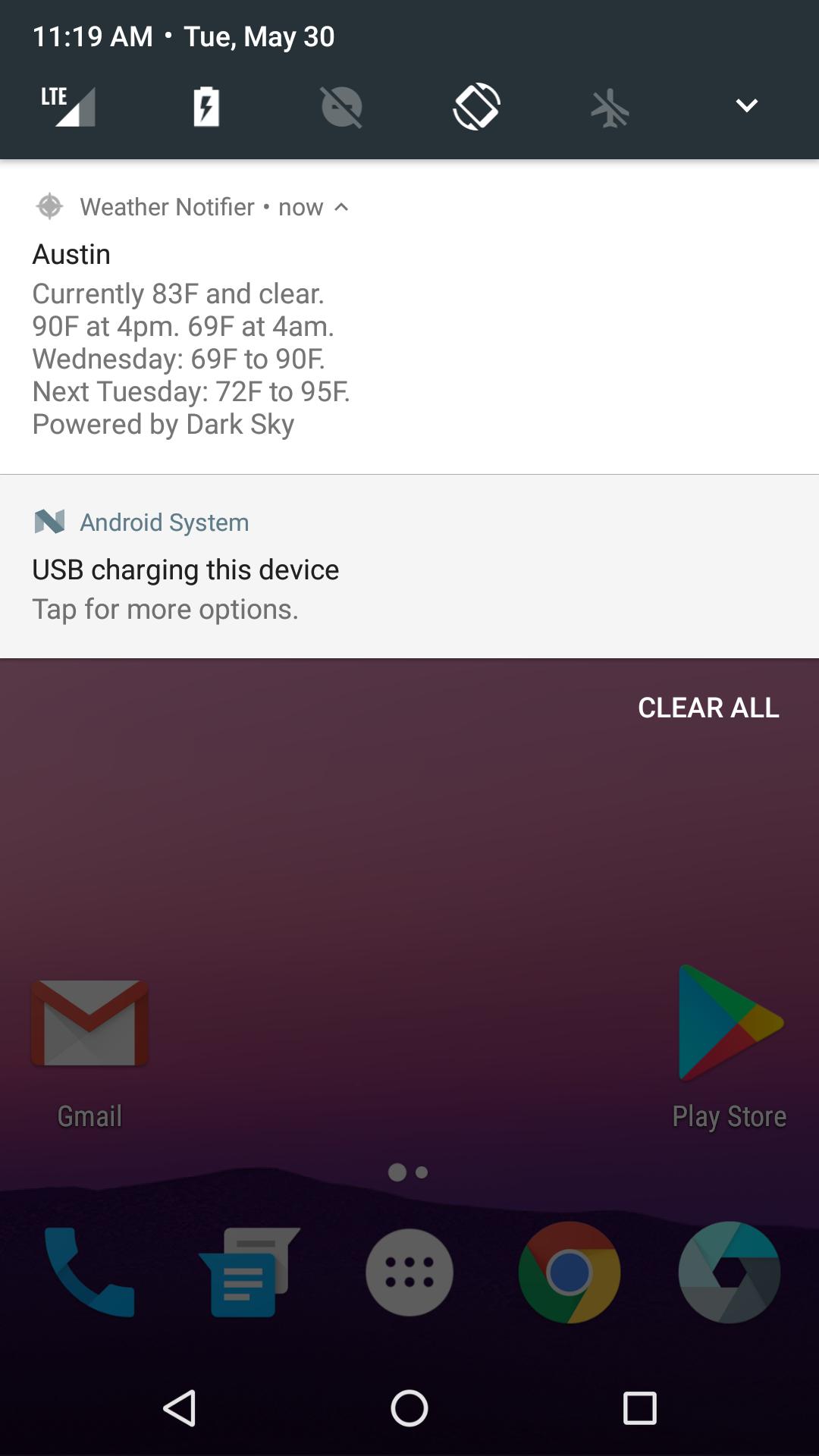Image resolution: width=819 pixels, height=1456 pixels.
Task: Click the Weather Notifier compass icon
Action: tap(49, 206)
